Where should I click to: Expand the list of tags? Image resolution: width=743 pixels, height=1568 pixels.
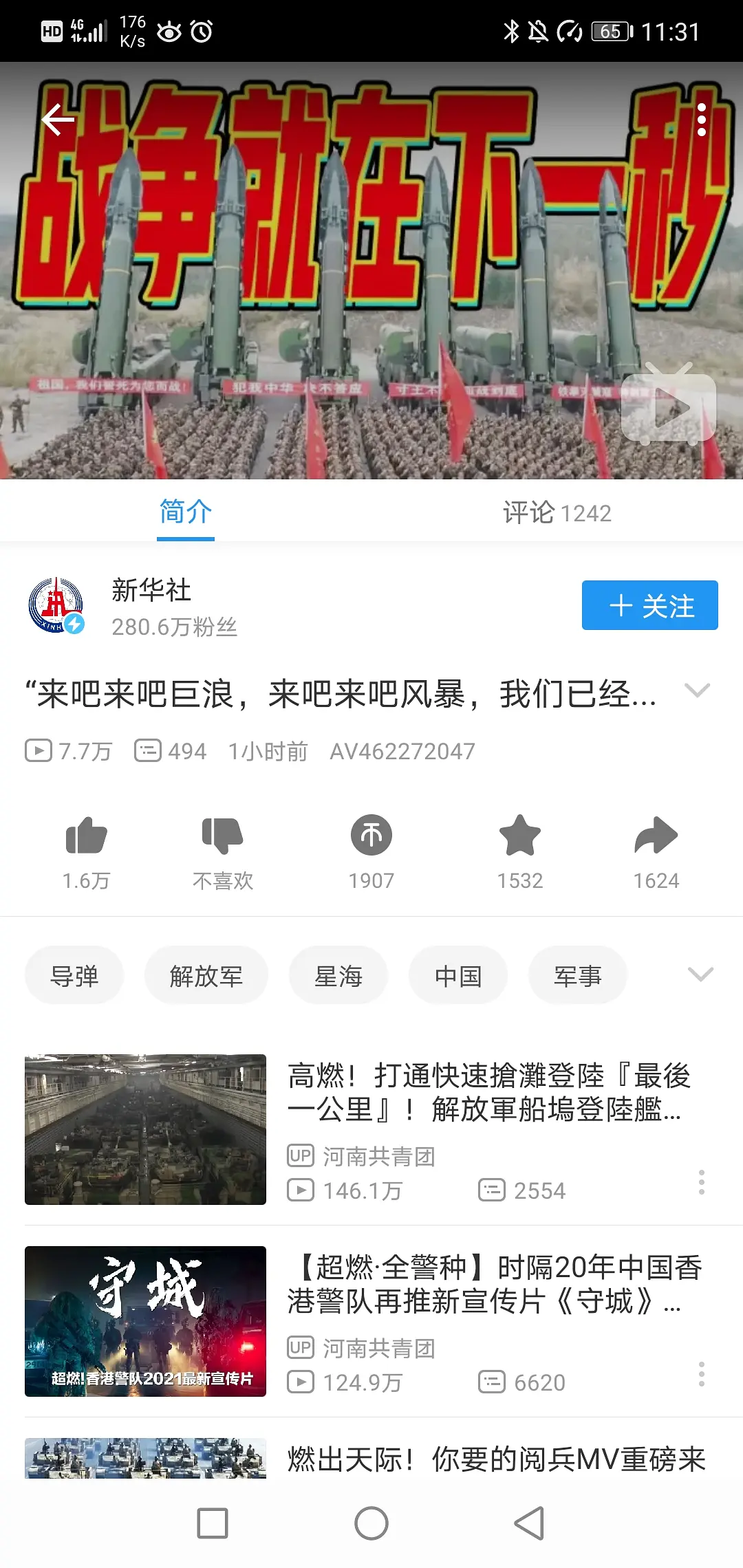[x=700, y=974]
